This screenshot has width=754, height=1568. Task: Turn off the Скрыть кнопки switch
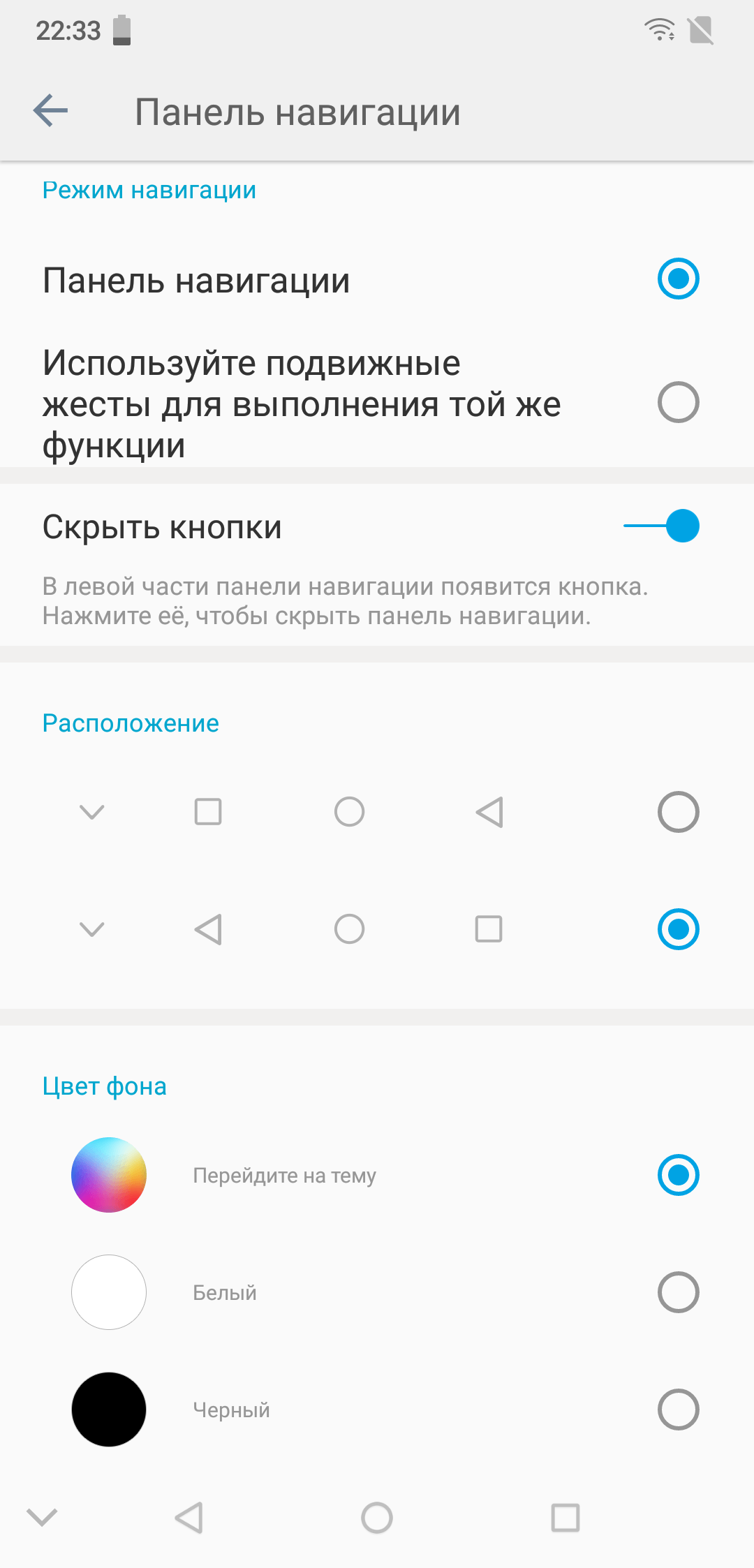661,526
